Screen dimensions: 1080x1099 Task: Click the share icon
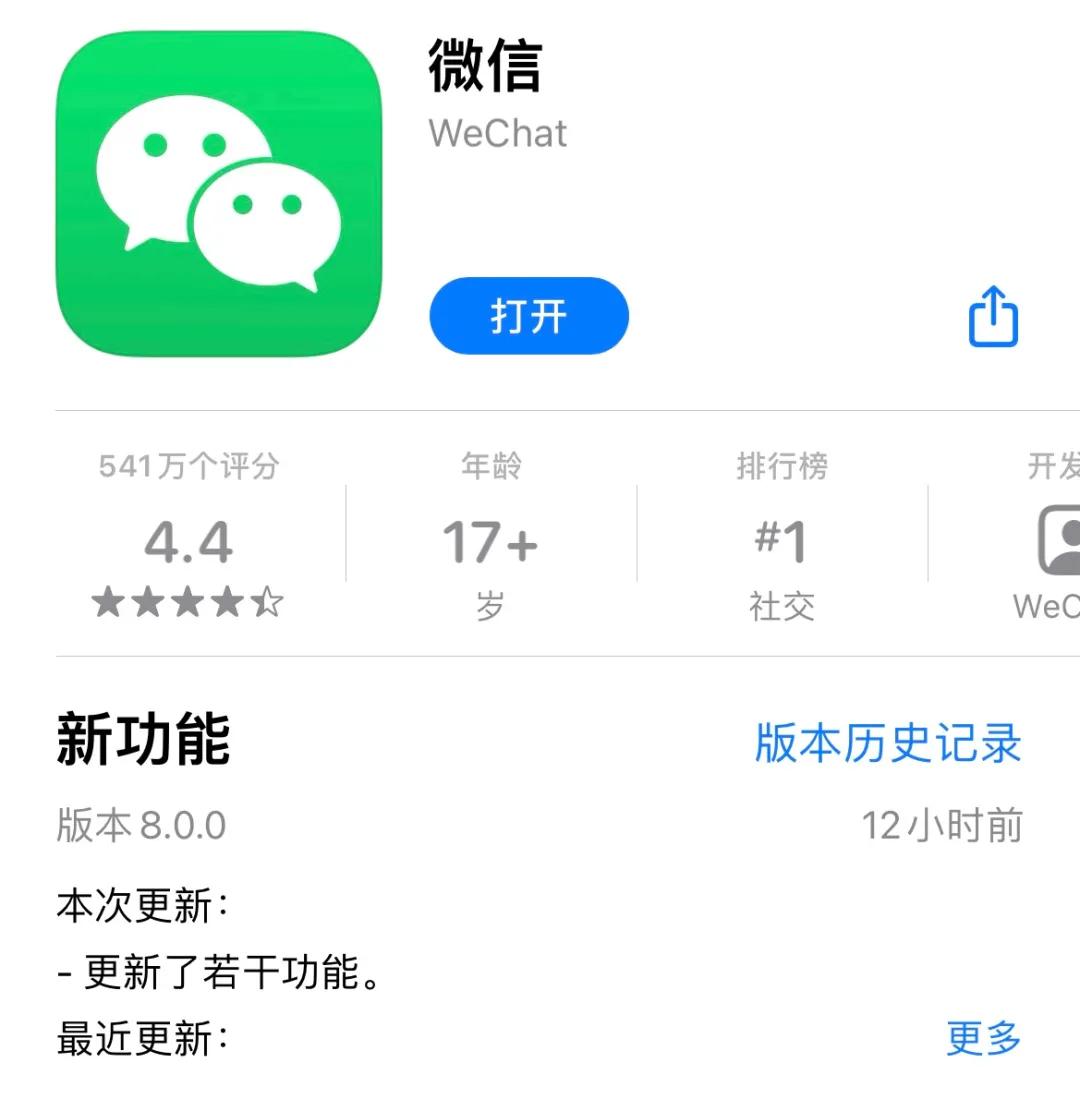[993, 318]
